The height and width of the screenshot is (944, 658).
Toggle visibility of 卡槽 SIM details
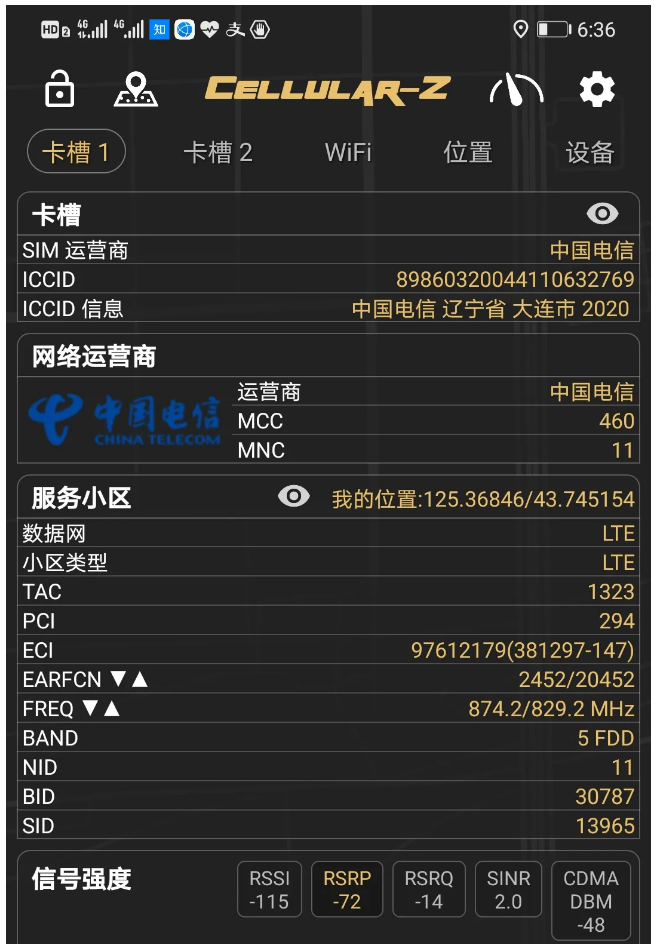[602, 213]
